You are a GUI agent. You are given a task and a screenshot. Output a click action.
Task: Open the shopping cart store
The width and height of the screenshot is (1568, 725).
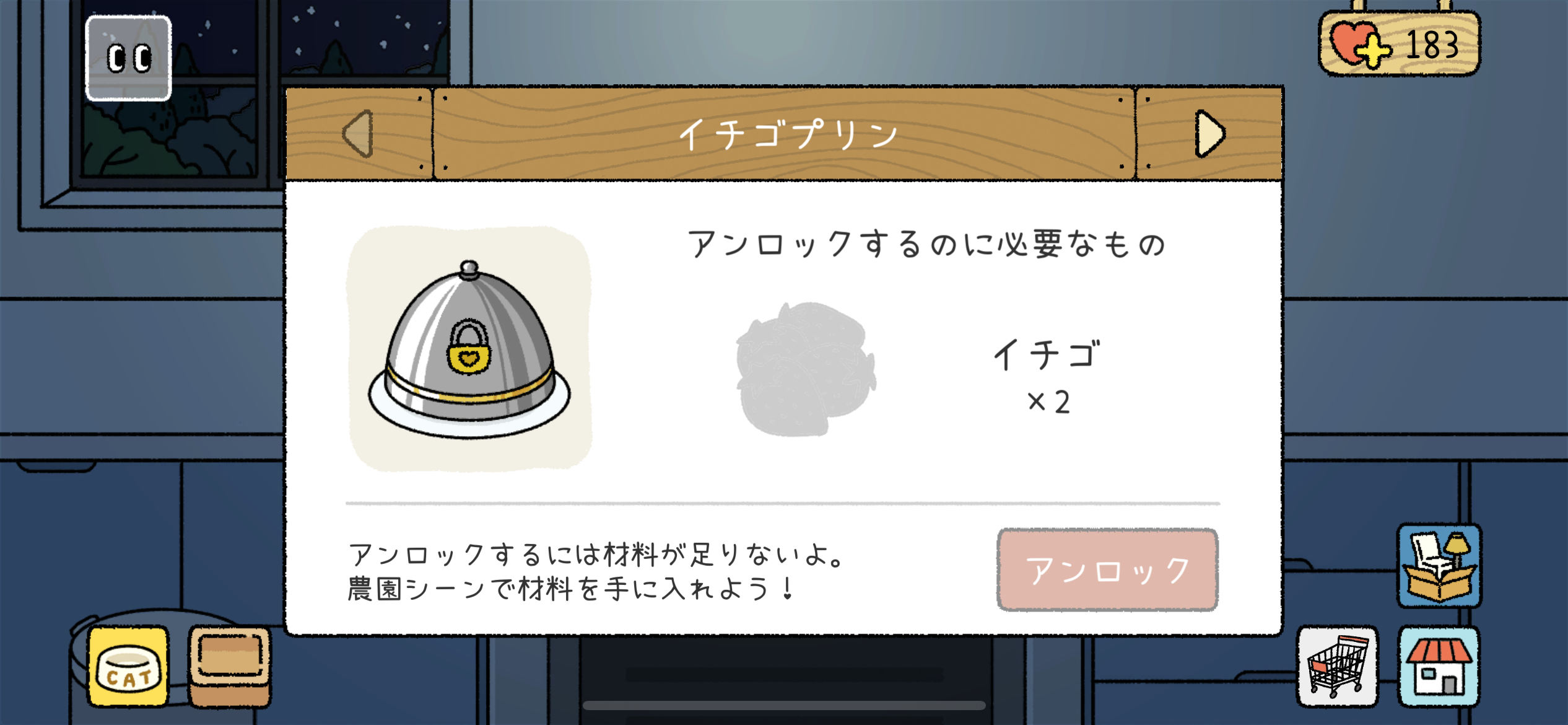(1337, 666)
